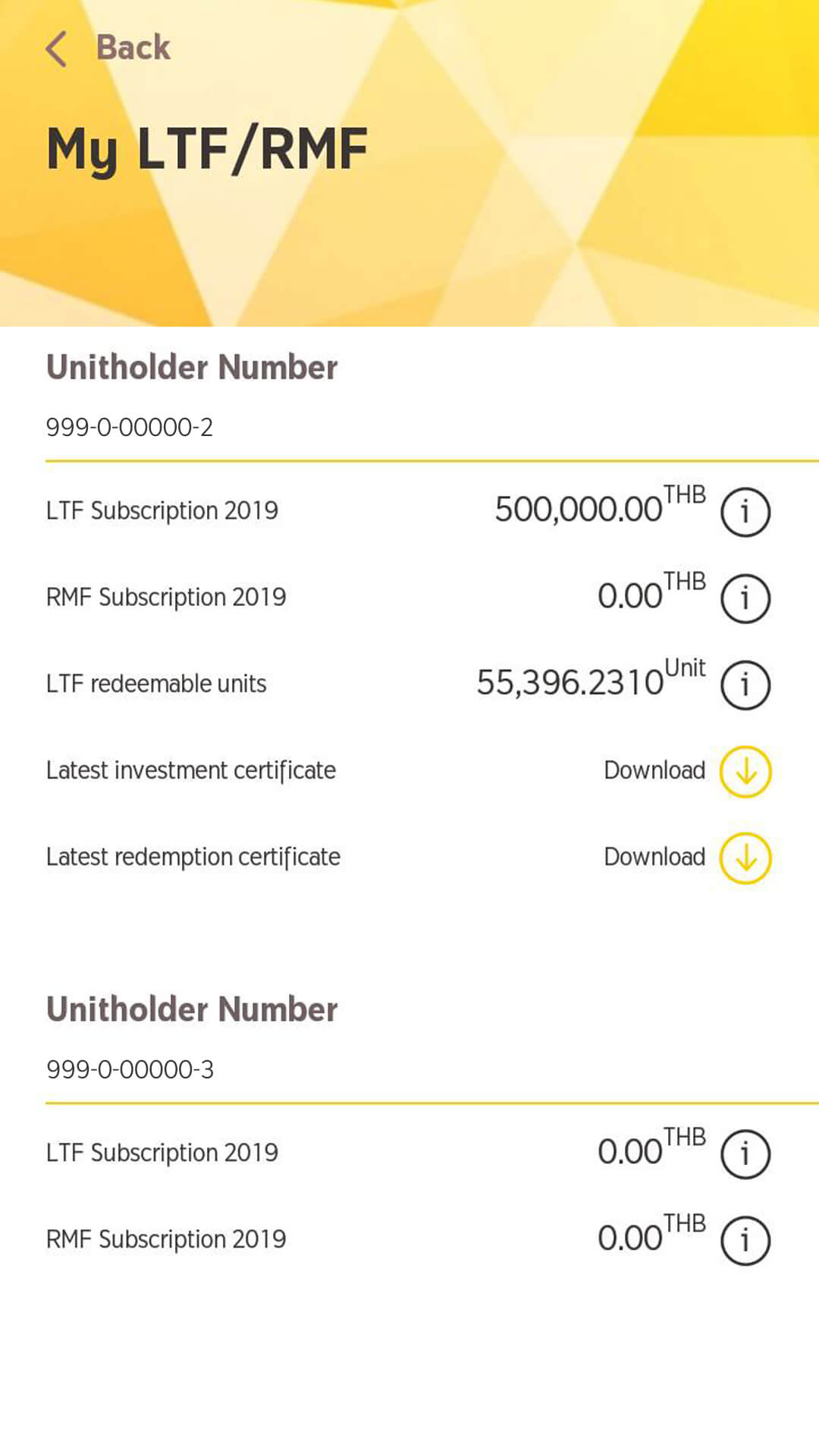This screenshot has height=1456, width=819.
Task: Open LTF Subscription 2019 info for unitholder 999-0-00000-3
Action: (745, 1154)
